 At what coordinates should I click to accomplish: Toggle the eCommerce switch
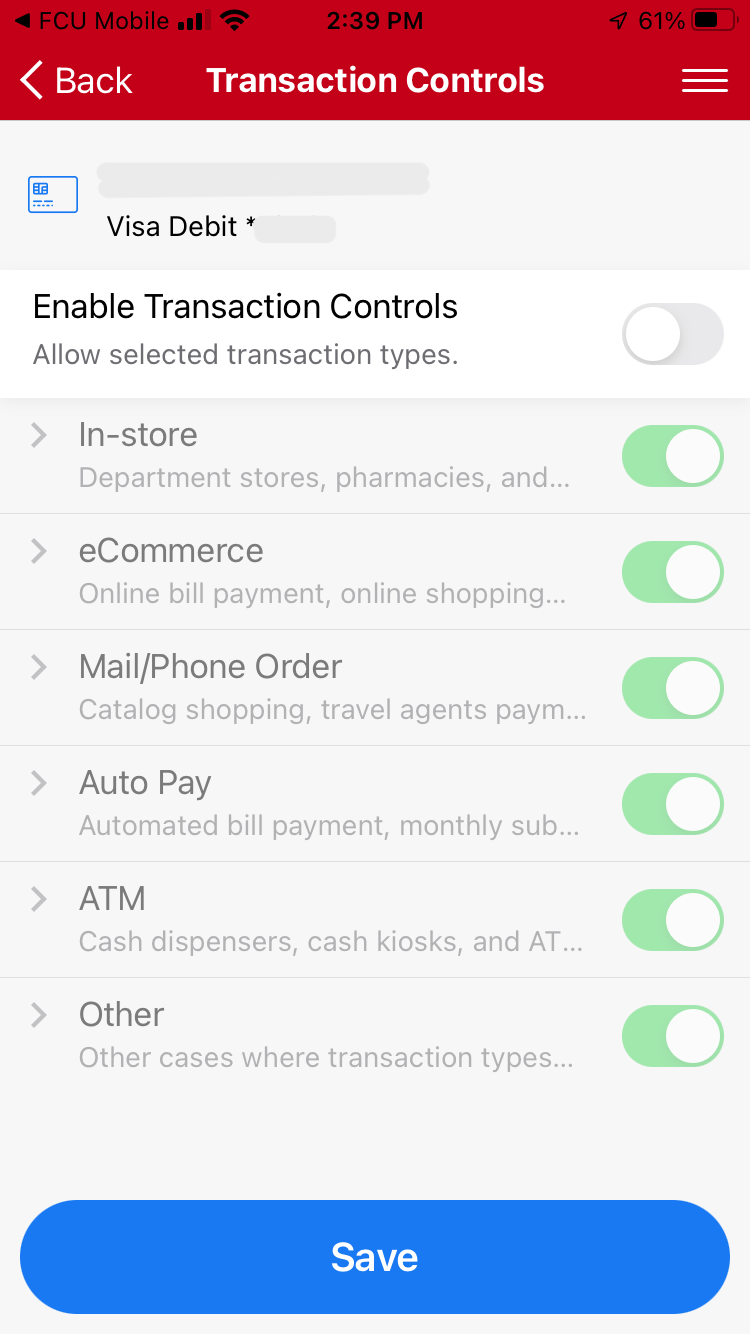pyautogui.click(x=672, y=572)
